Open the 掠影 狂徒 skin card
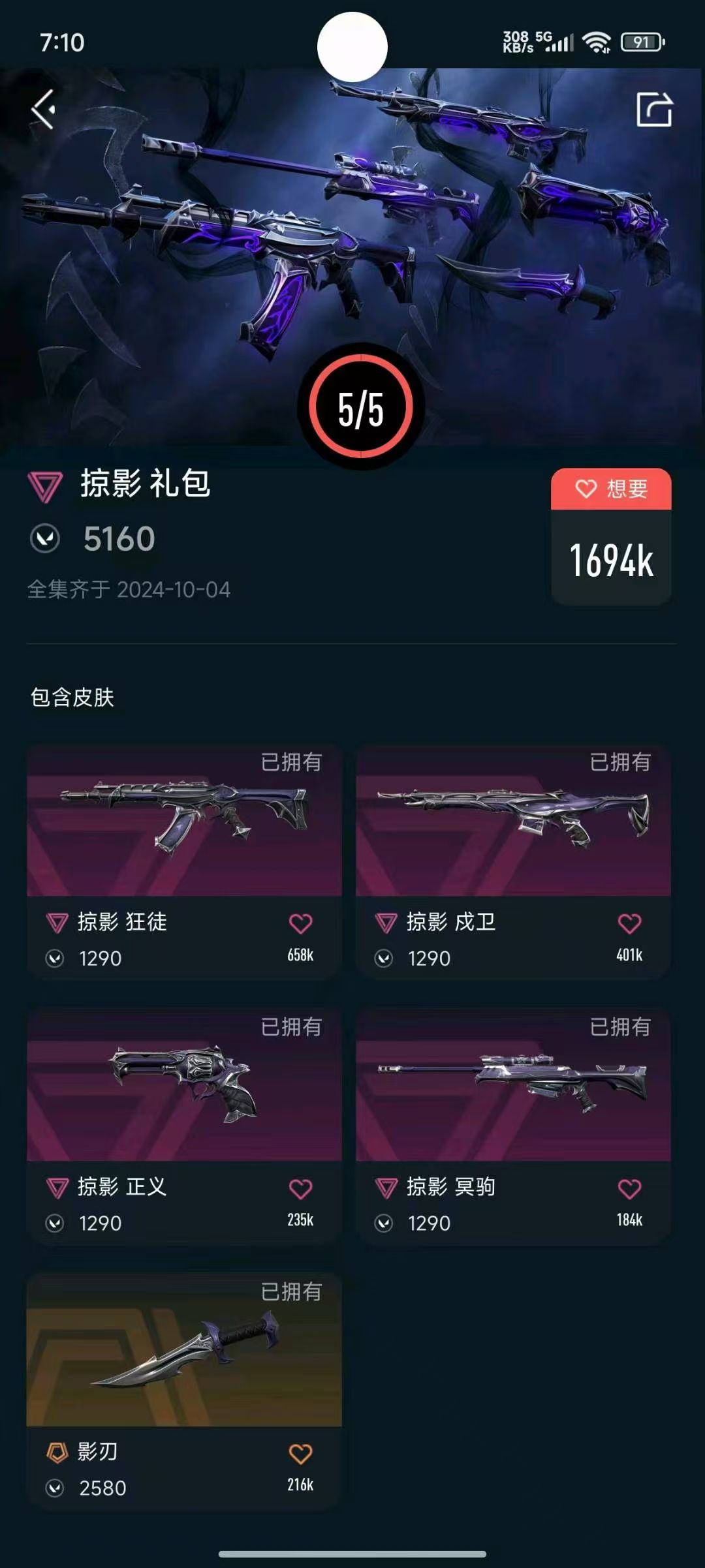The height and width of the screenshot is (1568, 705). pyautogui.click(x=184, y=860)
